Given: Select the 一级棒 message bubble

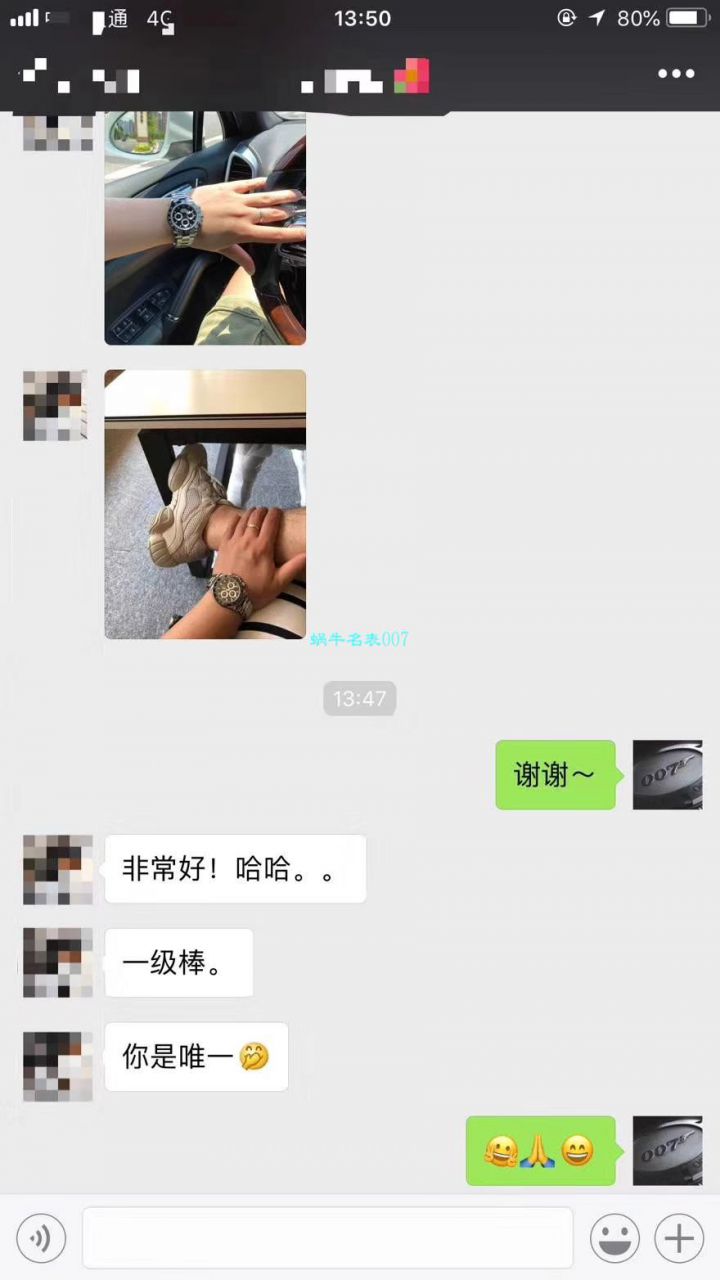Looking at the screenshot, I should (179, 962).
